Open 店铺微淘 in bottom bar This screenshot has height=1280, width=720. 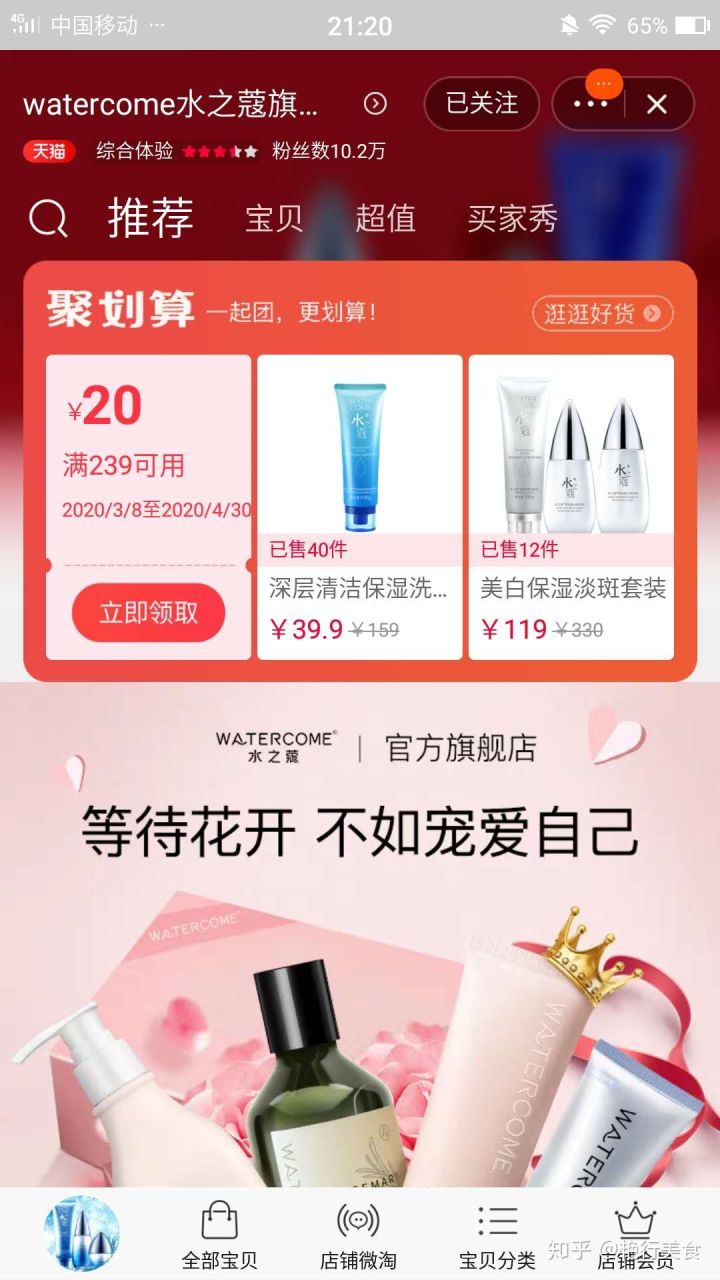tap(358, 1235)
